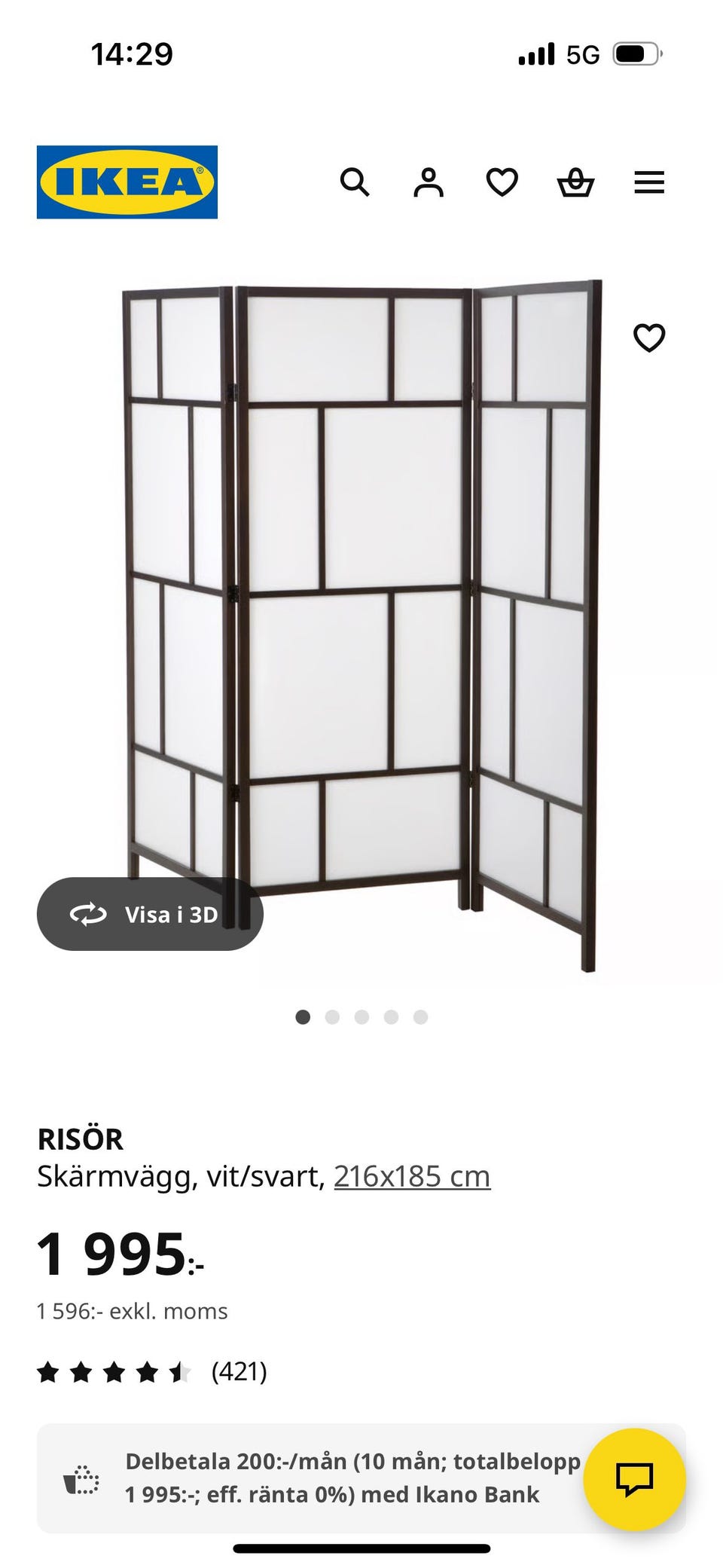The width and height of the screenshot is (723, 1568).
Task: Select the third image indicator dot
Action: 362,1016
